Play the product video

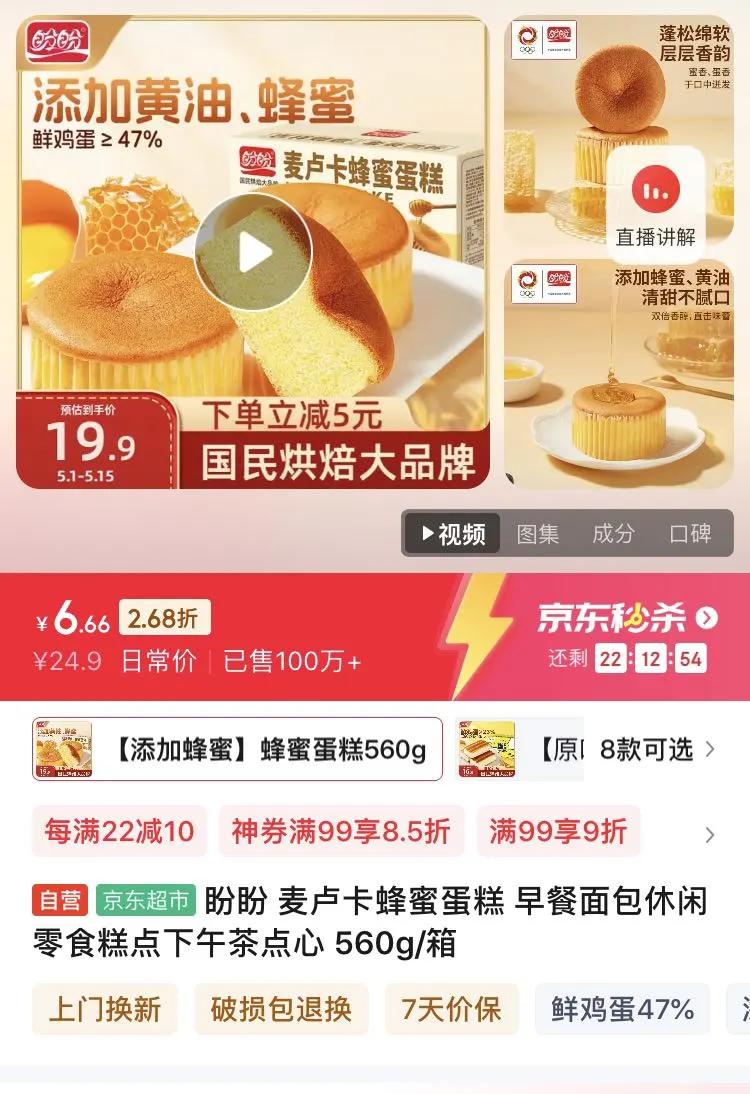(253, 253)
